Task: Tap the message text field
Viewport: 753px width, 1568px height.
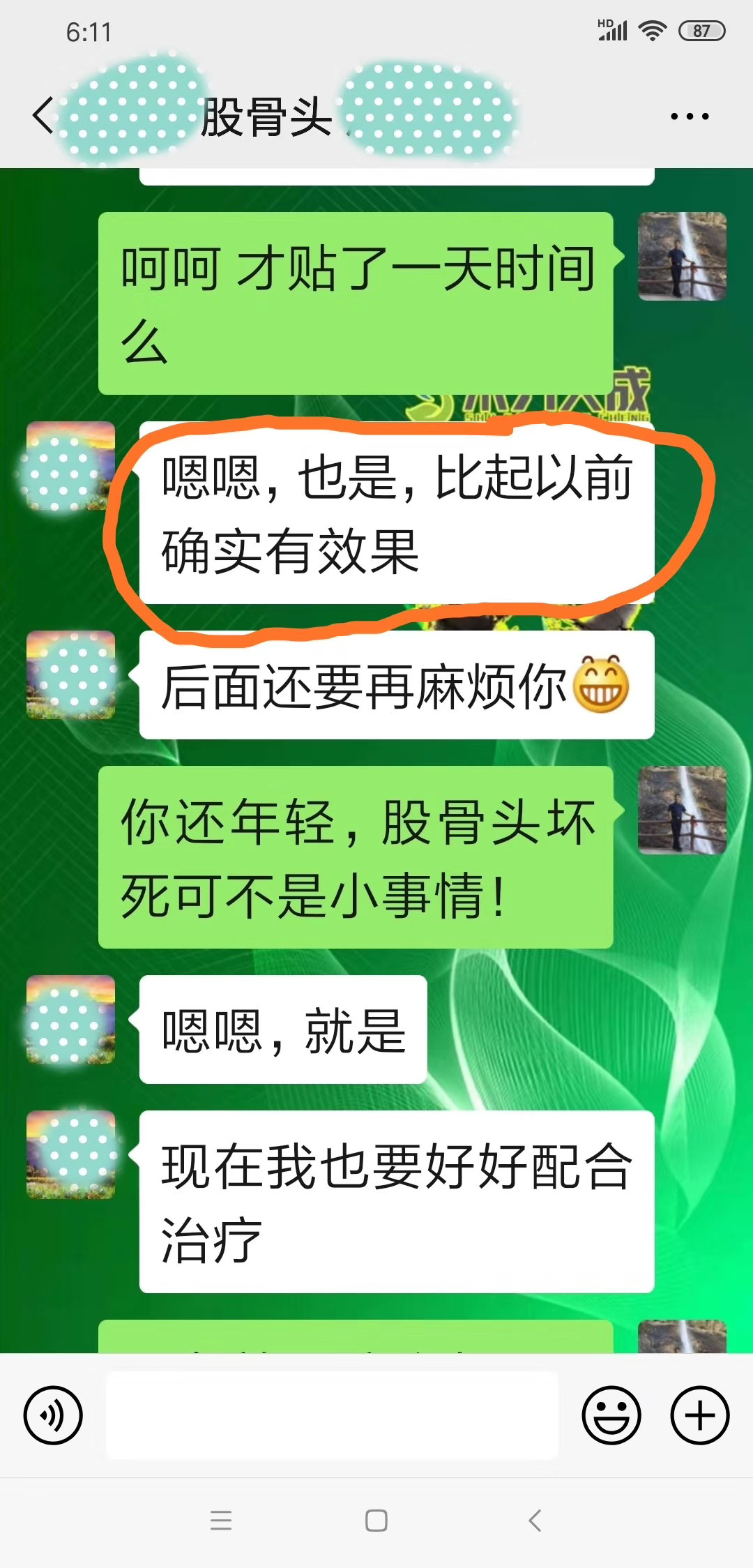Action: point(332,1415)
